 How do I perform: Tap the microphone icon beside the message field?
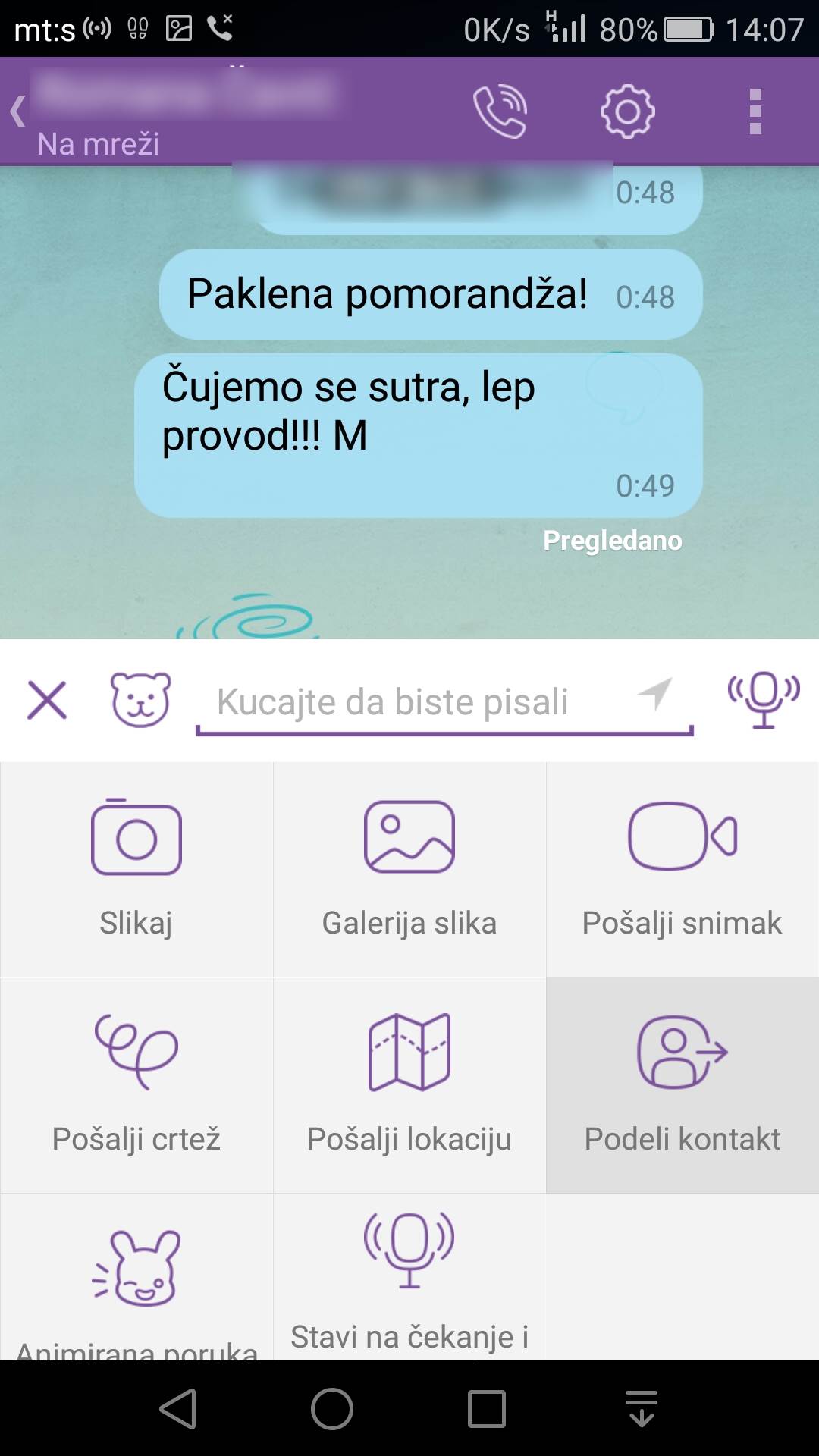point(763,699)
